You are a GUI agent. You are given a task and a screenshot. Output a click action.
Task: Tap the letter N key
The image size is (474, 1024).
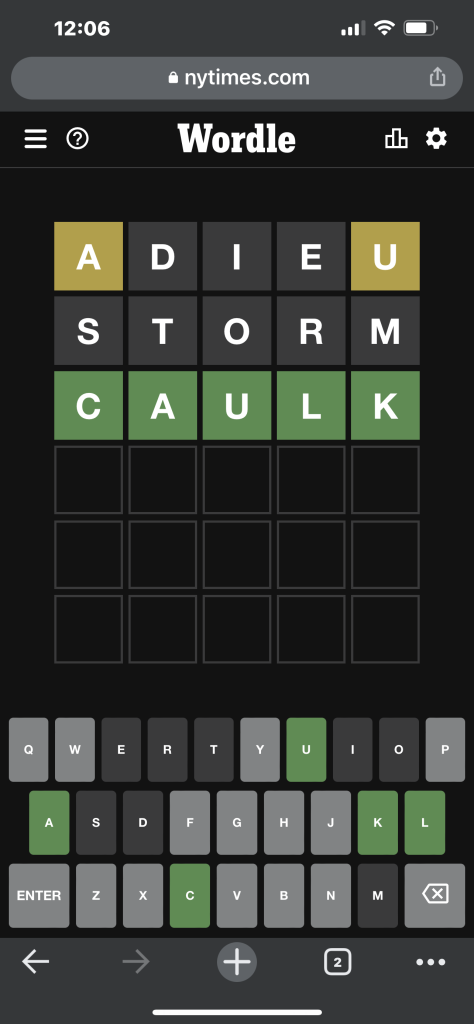pos(331,895)
